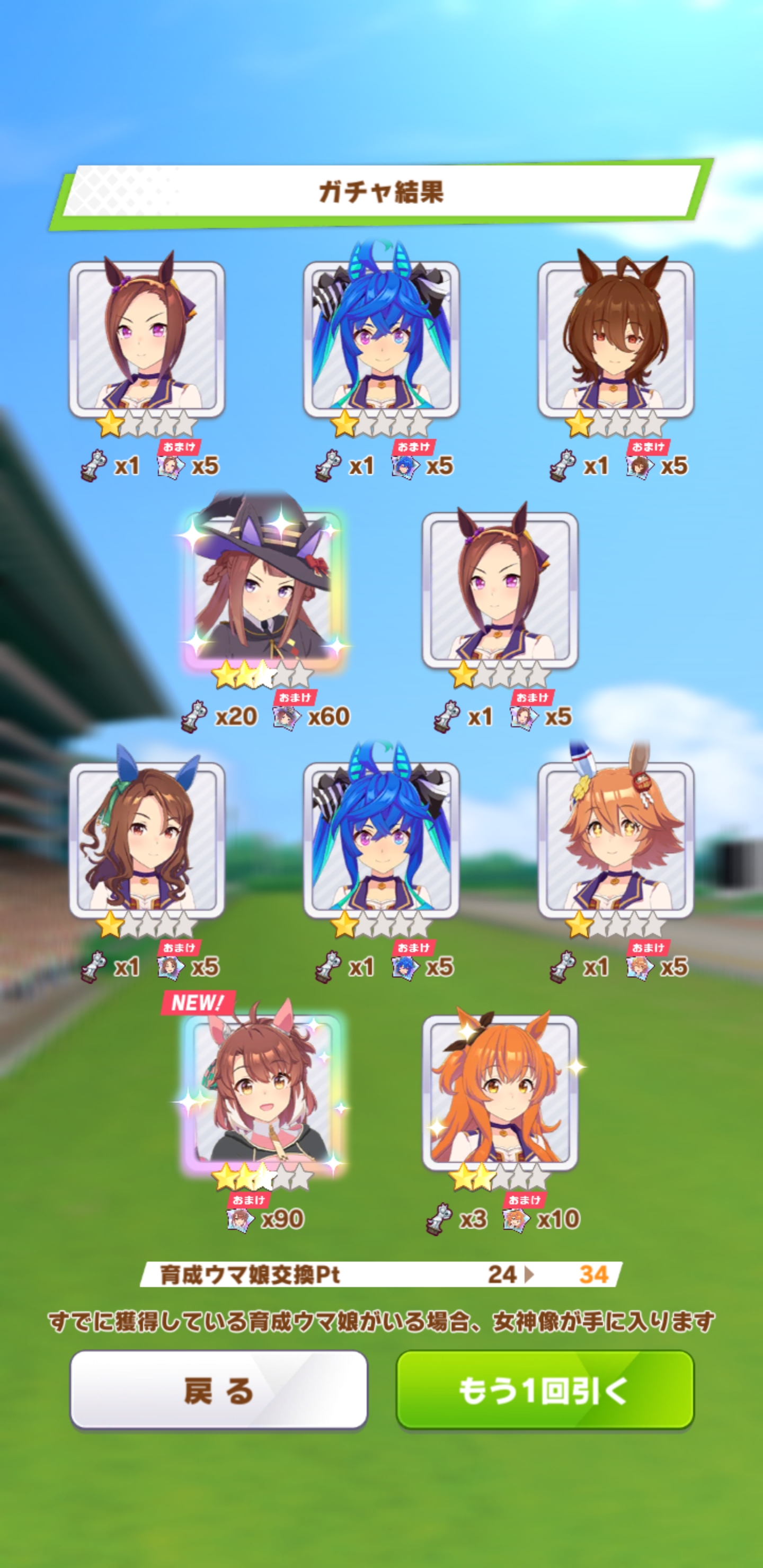Screen dimensions: 763x1568
Task: Pull again with もう1回引く button
Action: tap(545, 1389)
